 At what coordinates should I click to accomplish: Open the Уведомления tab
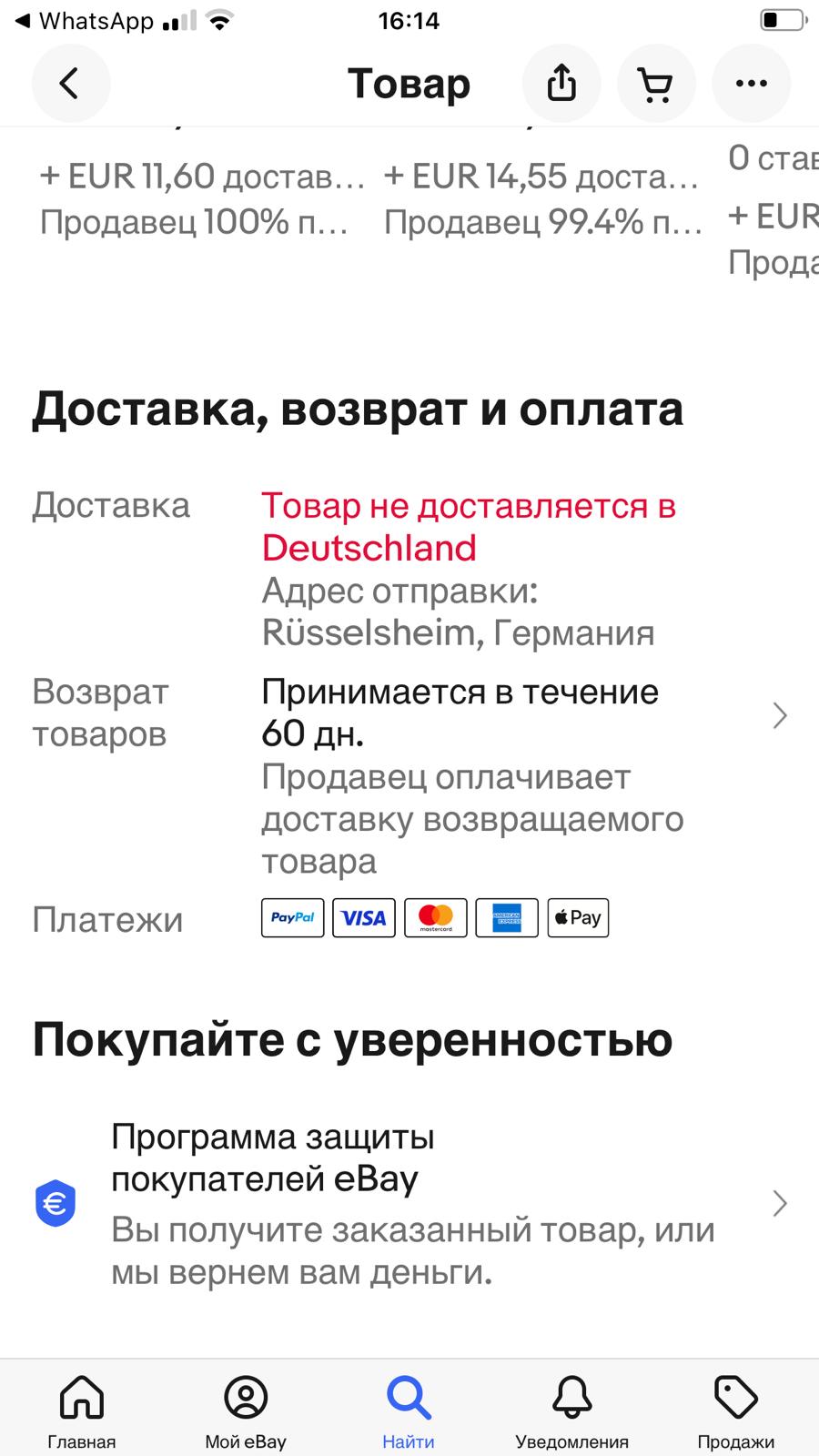571,1411
